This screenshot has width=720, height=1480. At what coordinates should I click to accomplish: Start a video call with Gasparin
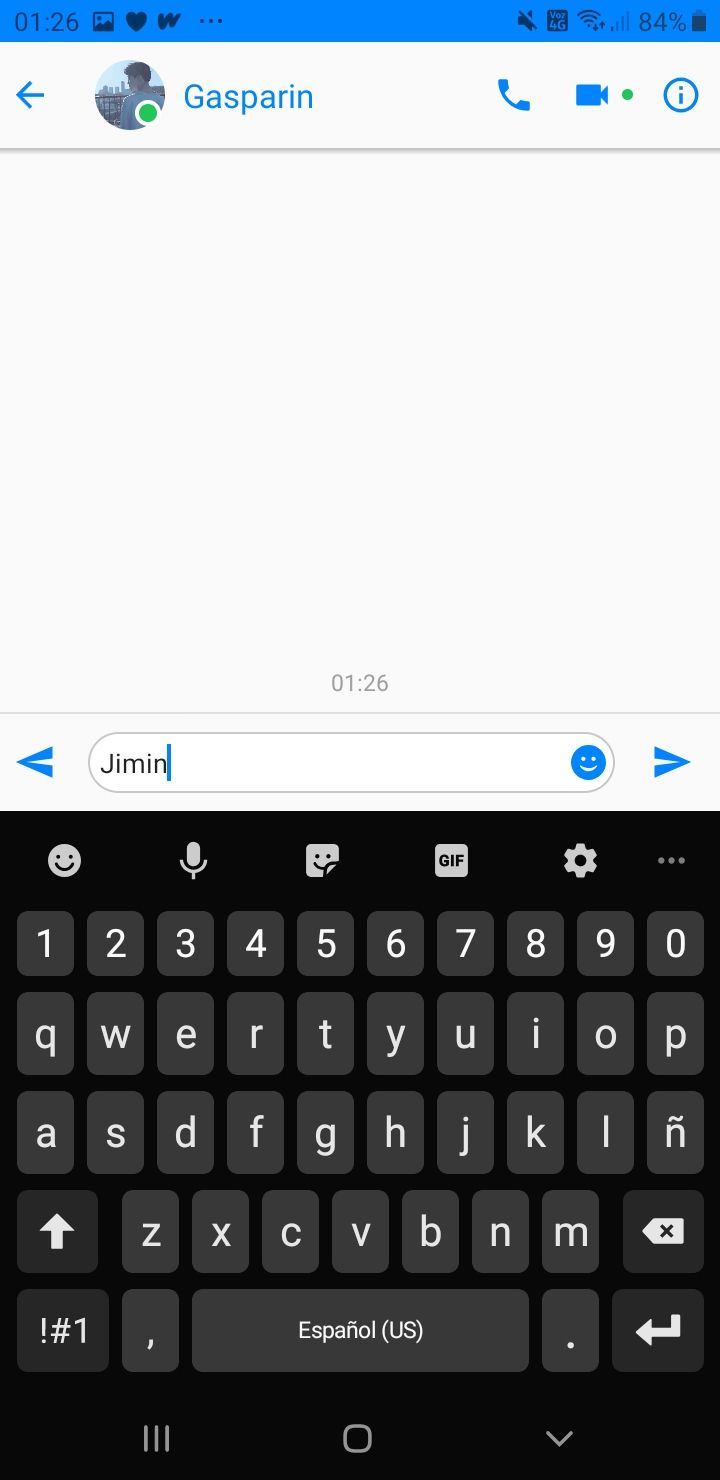pyautogui.click(x=592, y=95)
